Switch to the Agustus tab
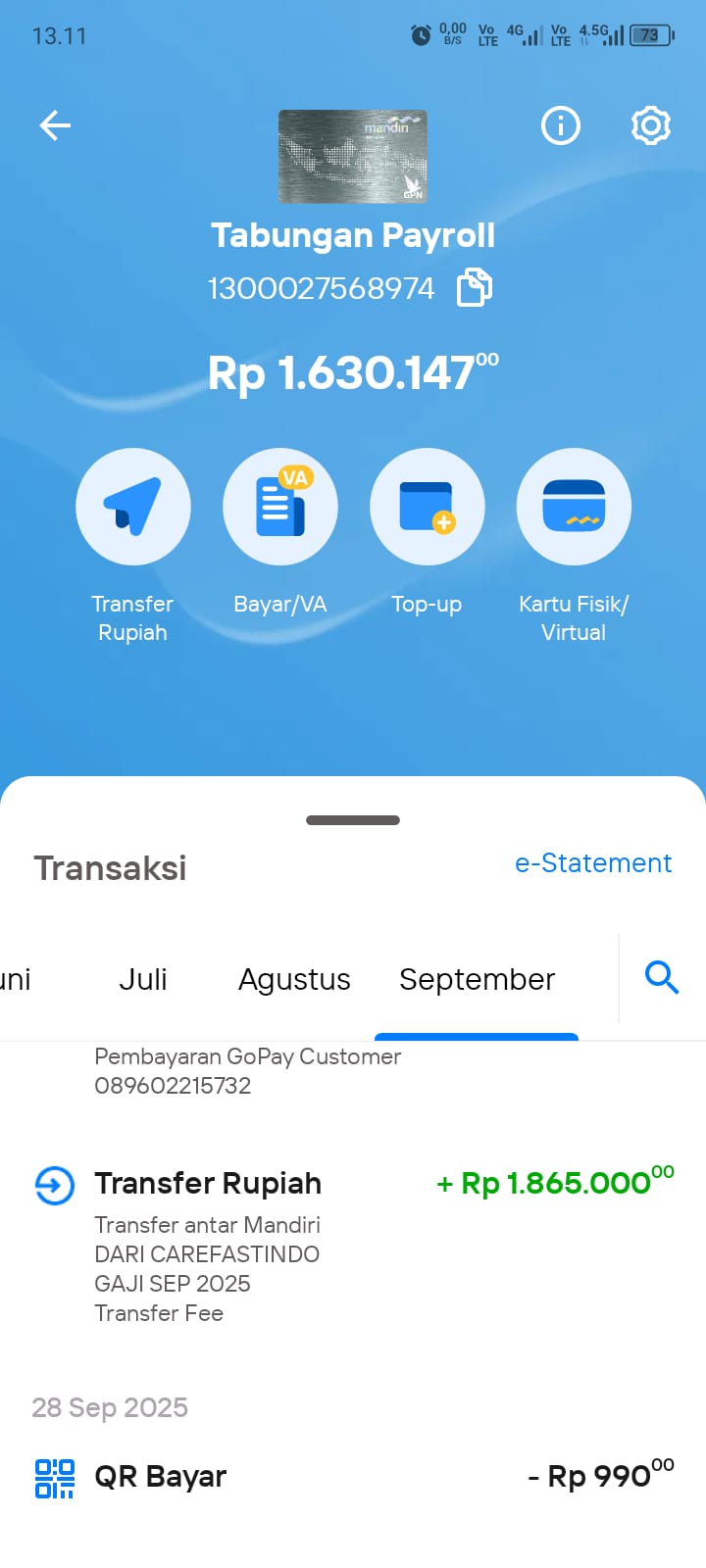 coord(294,979)
